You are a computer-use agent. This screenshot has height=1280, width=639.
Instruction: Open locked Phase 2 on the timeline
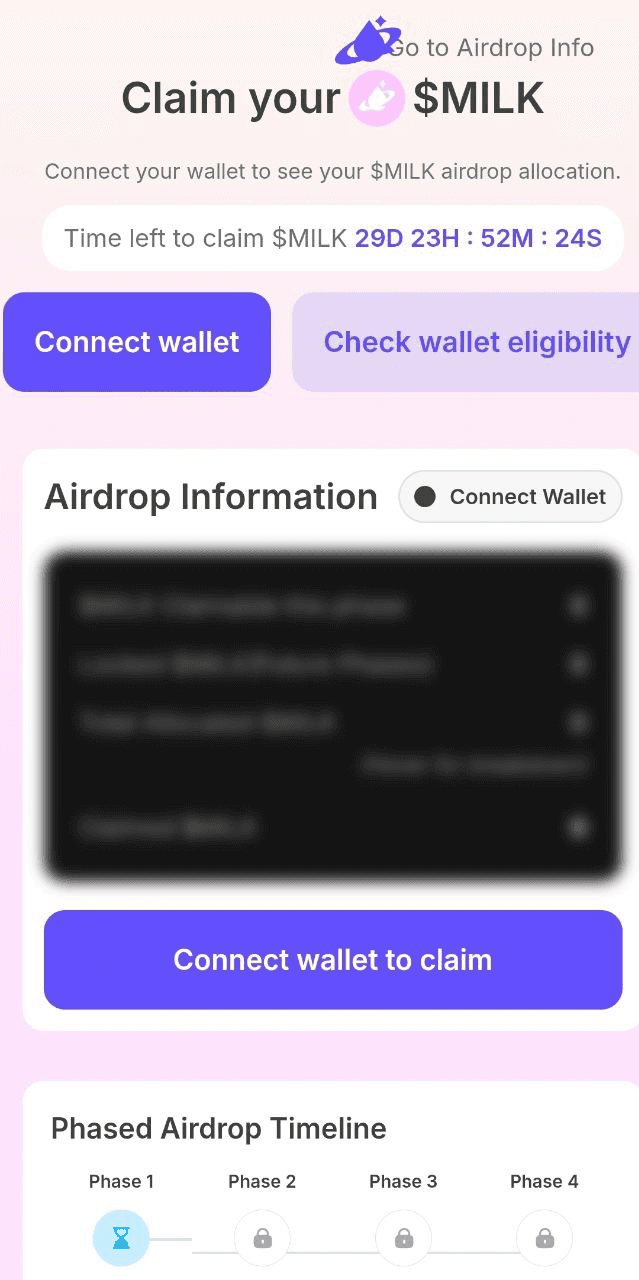[262, 1238]
